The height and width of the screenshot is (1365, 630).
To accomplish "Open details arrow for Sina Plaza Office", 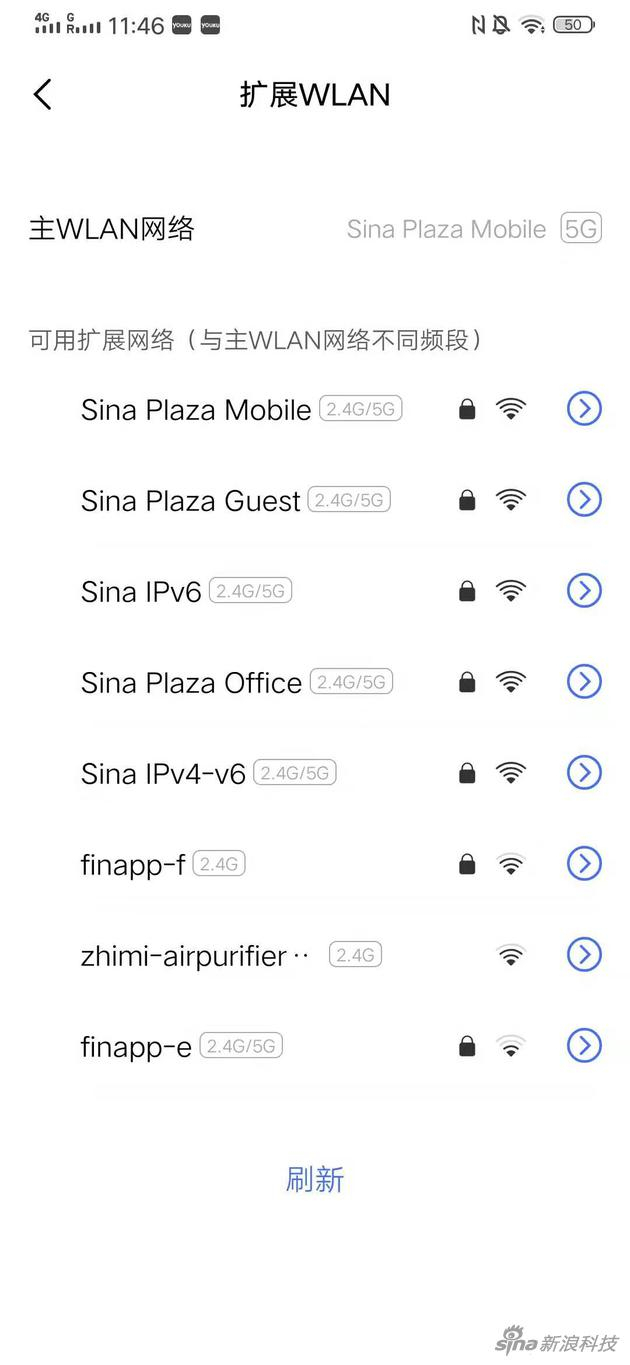I will click(x=584, y=682).
